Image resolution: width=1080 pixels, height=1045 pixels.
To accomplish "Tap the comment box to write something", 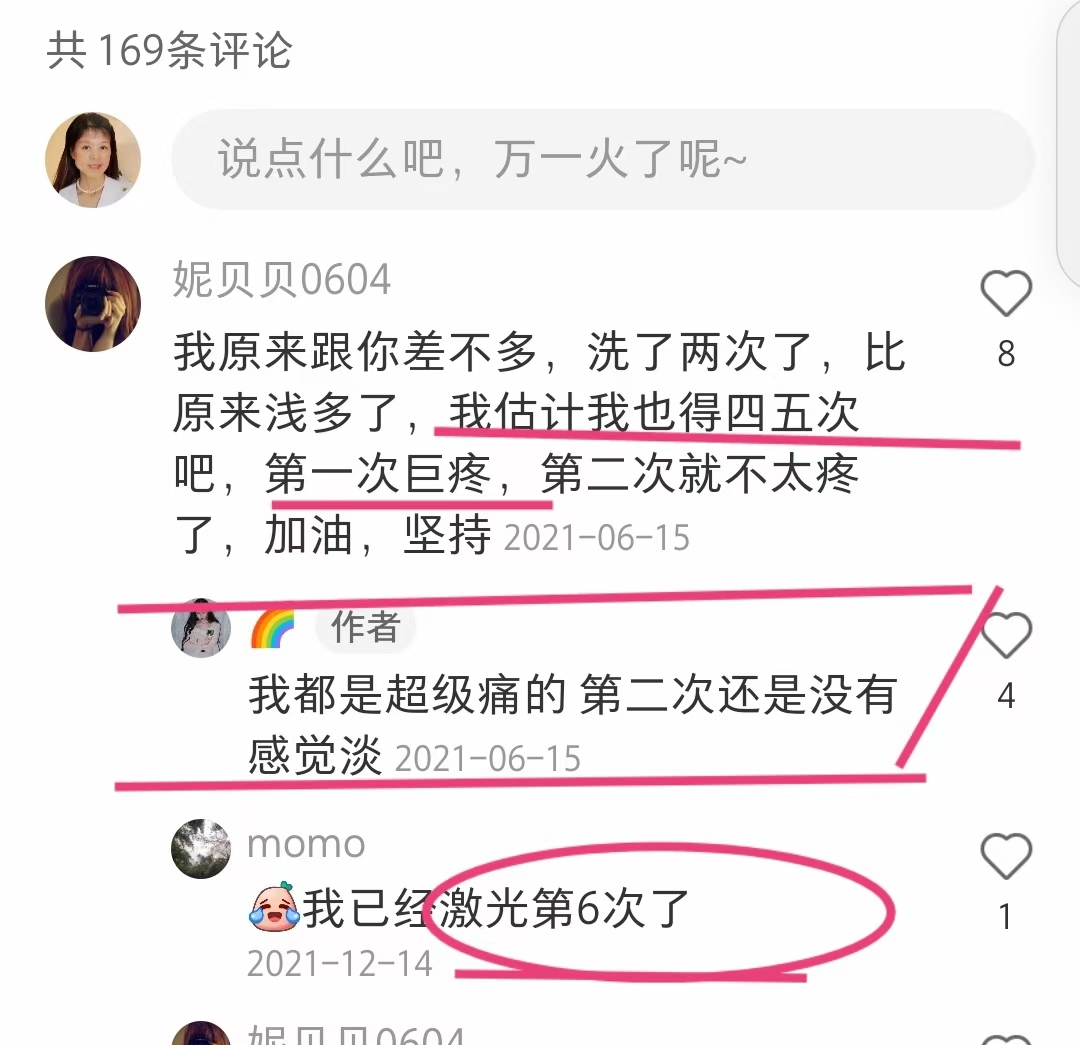I will click(600, 160).
